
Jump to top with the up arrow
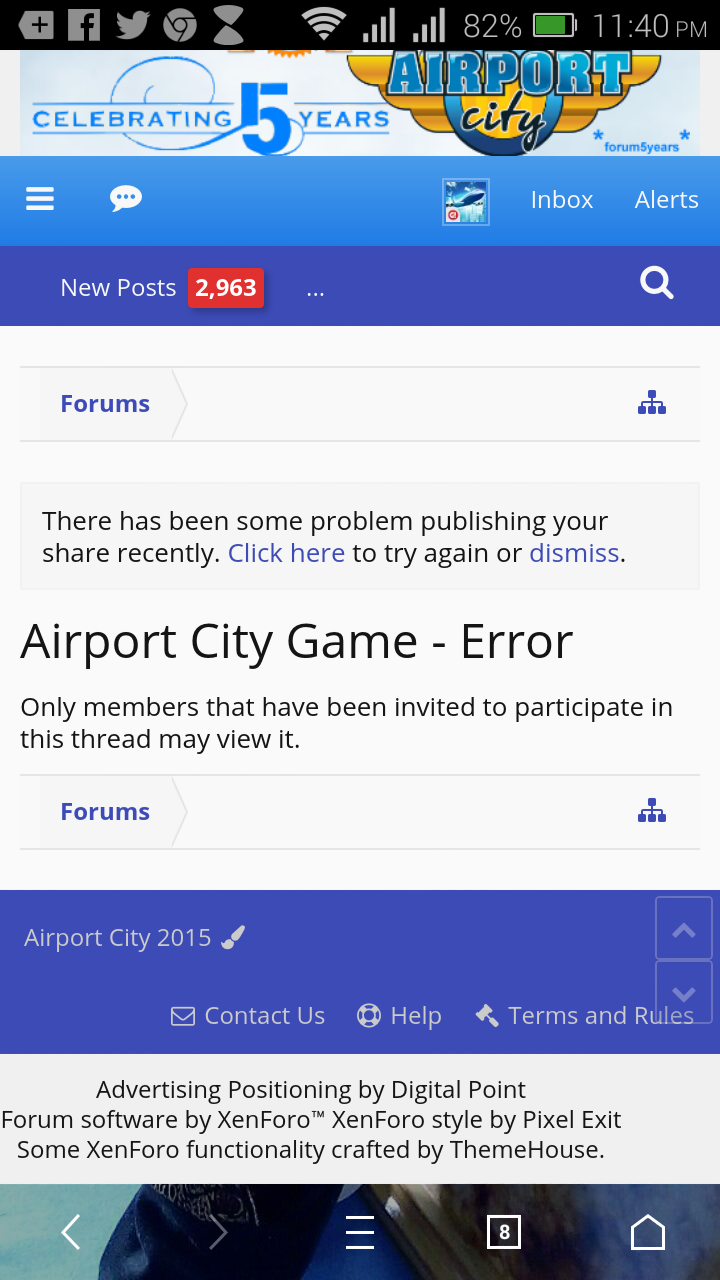pyautogui.click(x=684, y=929)
